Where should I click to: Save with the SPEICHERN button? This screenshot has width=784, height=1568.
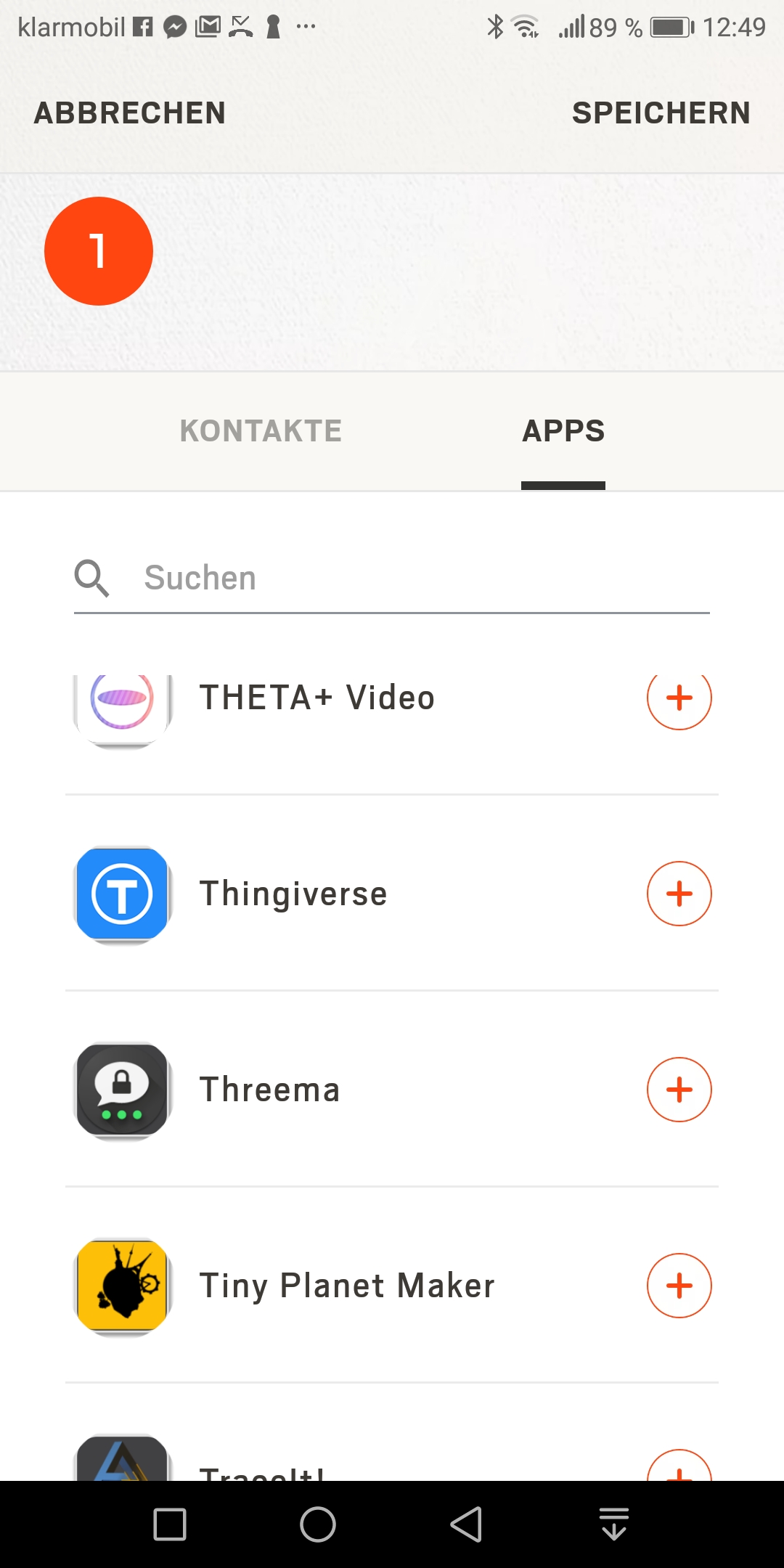[661, 113]
